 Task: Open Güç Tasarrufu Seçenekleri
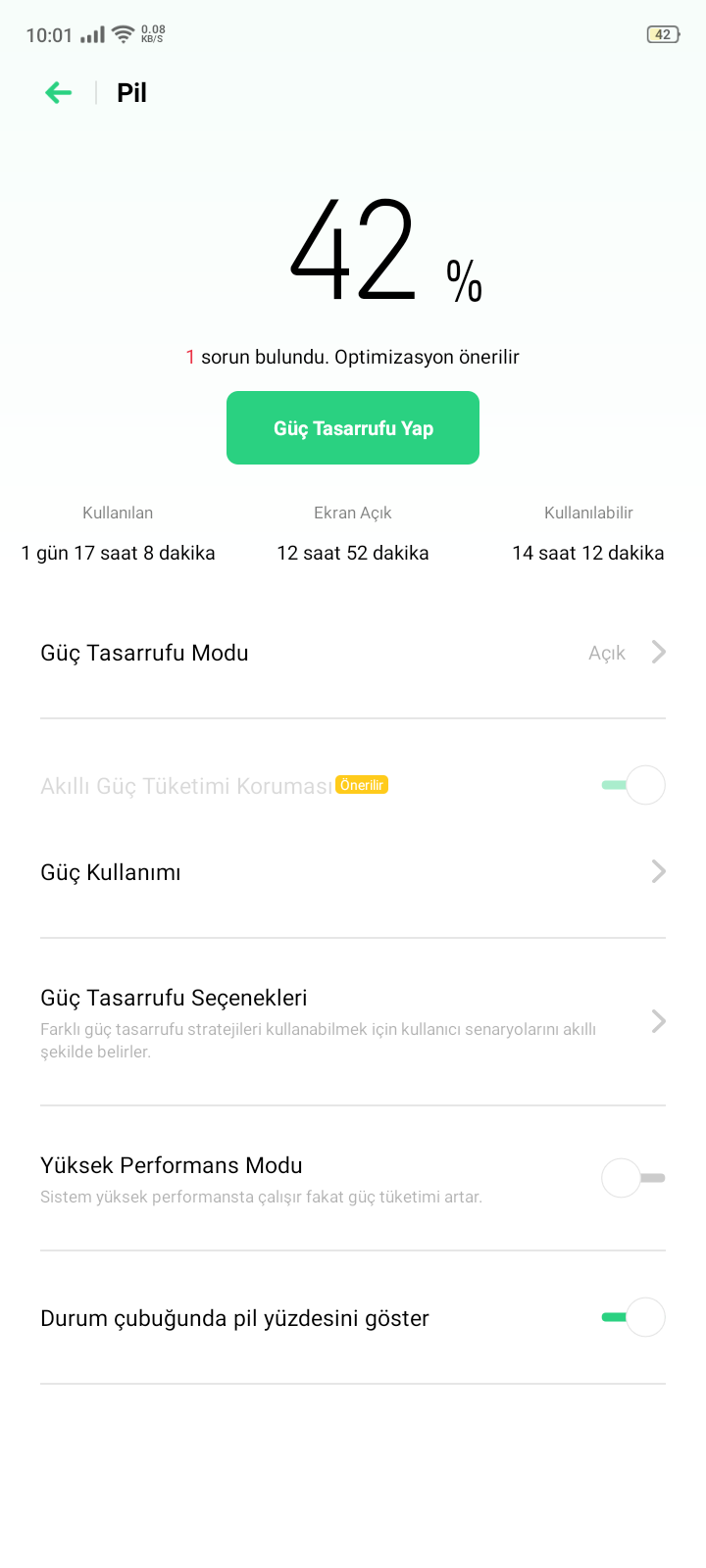(353, 1022)
